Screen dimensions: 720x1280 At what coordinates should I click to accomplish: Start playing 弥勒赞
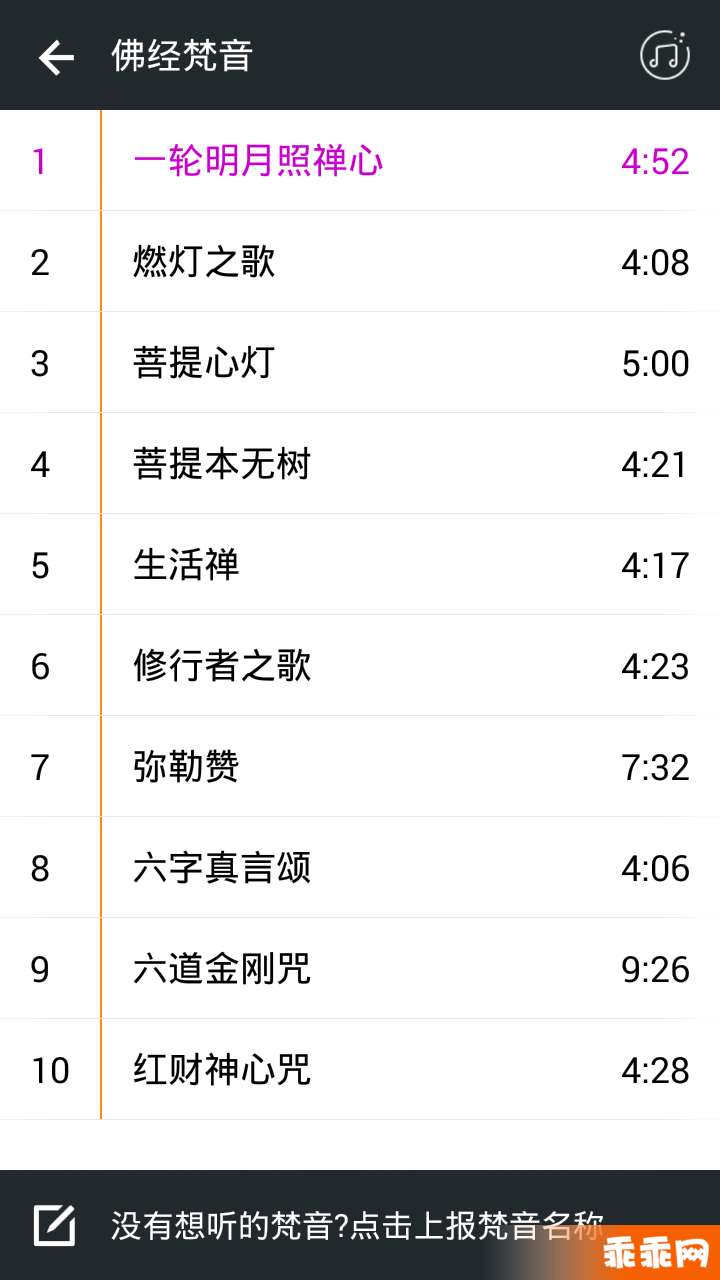[x=360, y=767]
